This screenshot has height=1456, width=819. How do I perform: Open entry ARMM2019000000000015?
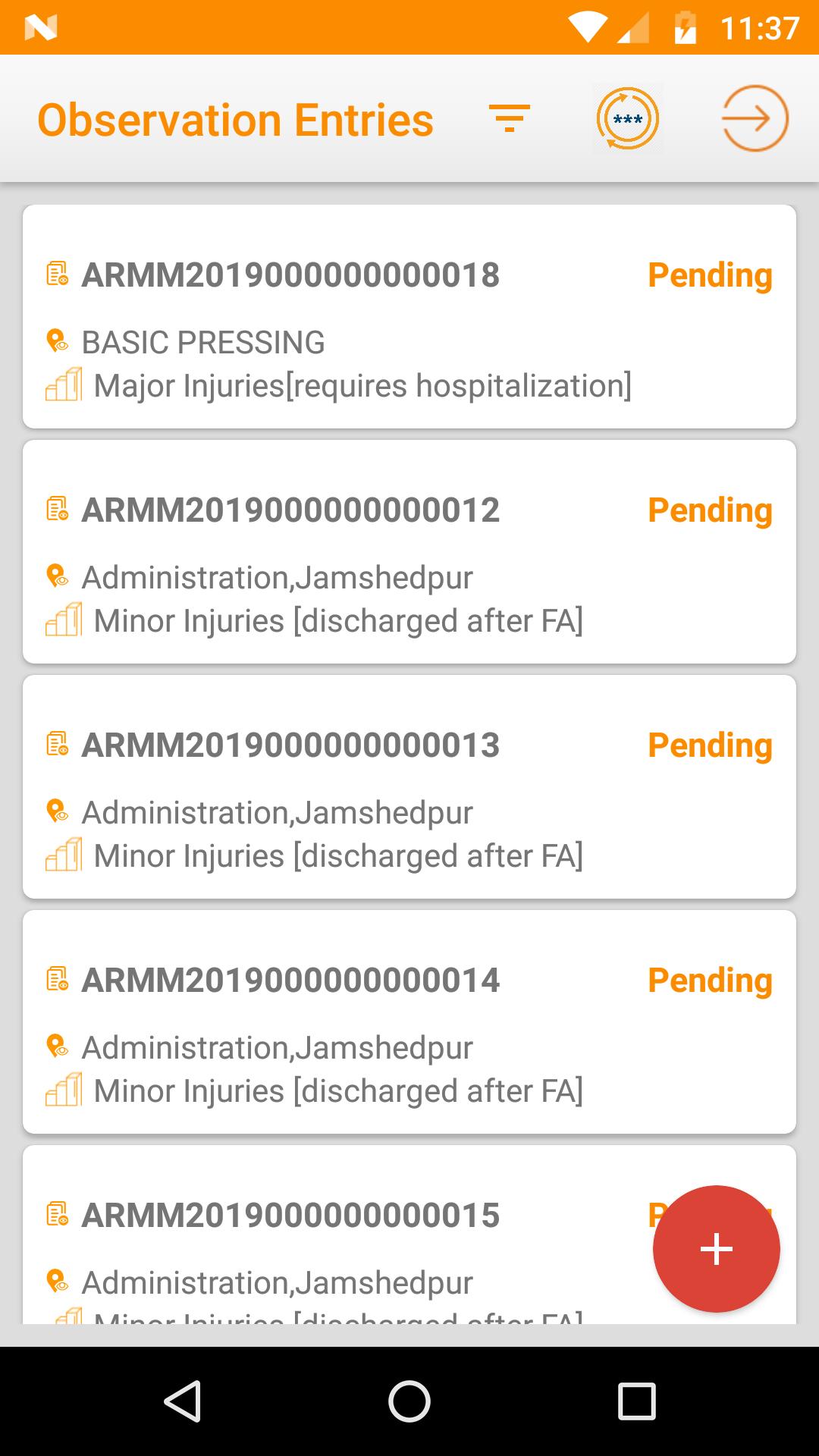(x=334, y=1235)
